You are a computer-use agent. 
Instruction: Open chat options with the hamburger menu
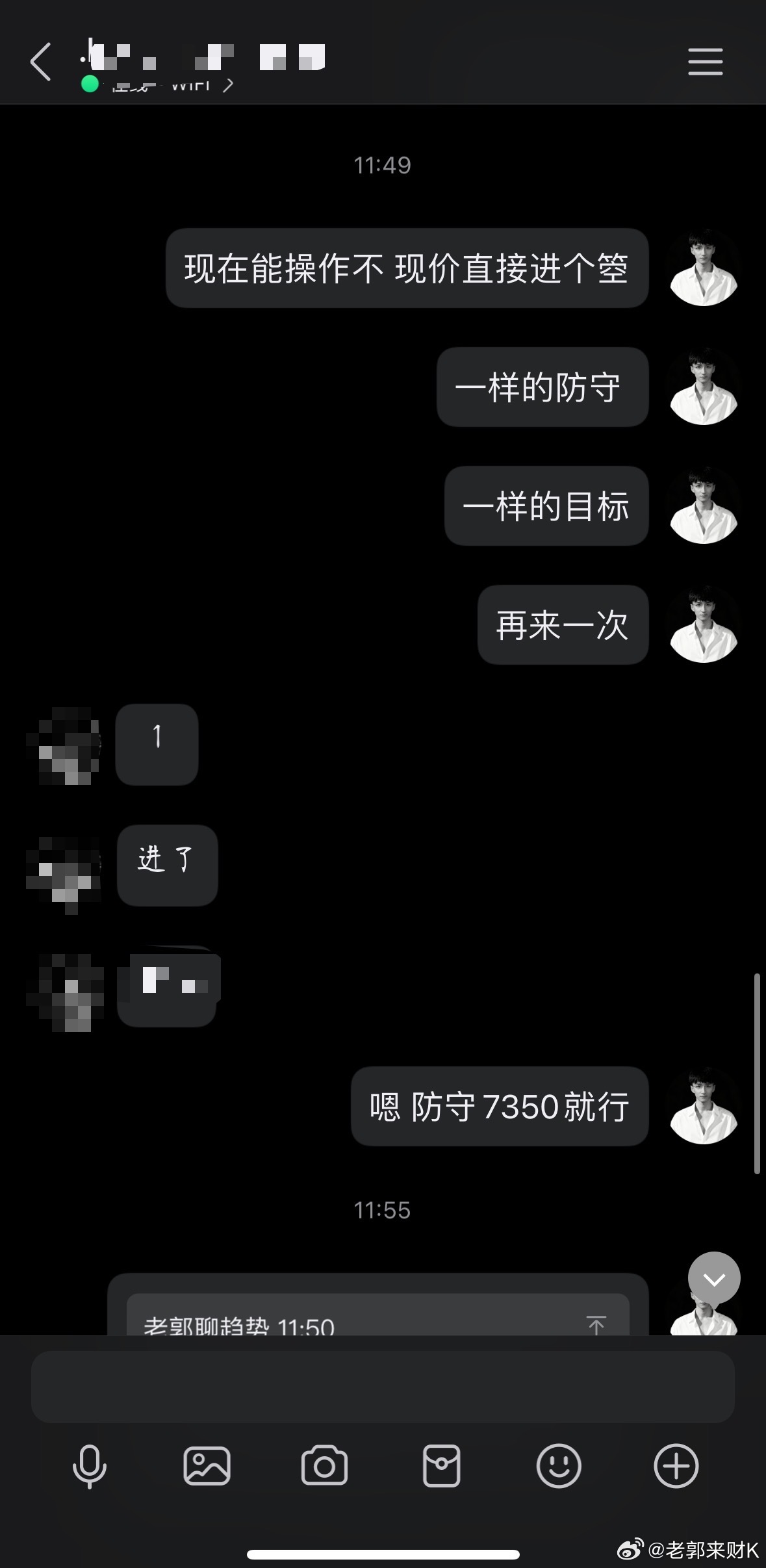pos(705,63)
